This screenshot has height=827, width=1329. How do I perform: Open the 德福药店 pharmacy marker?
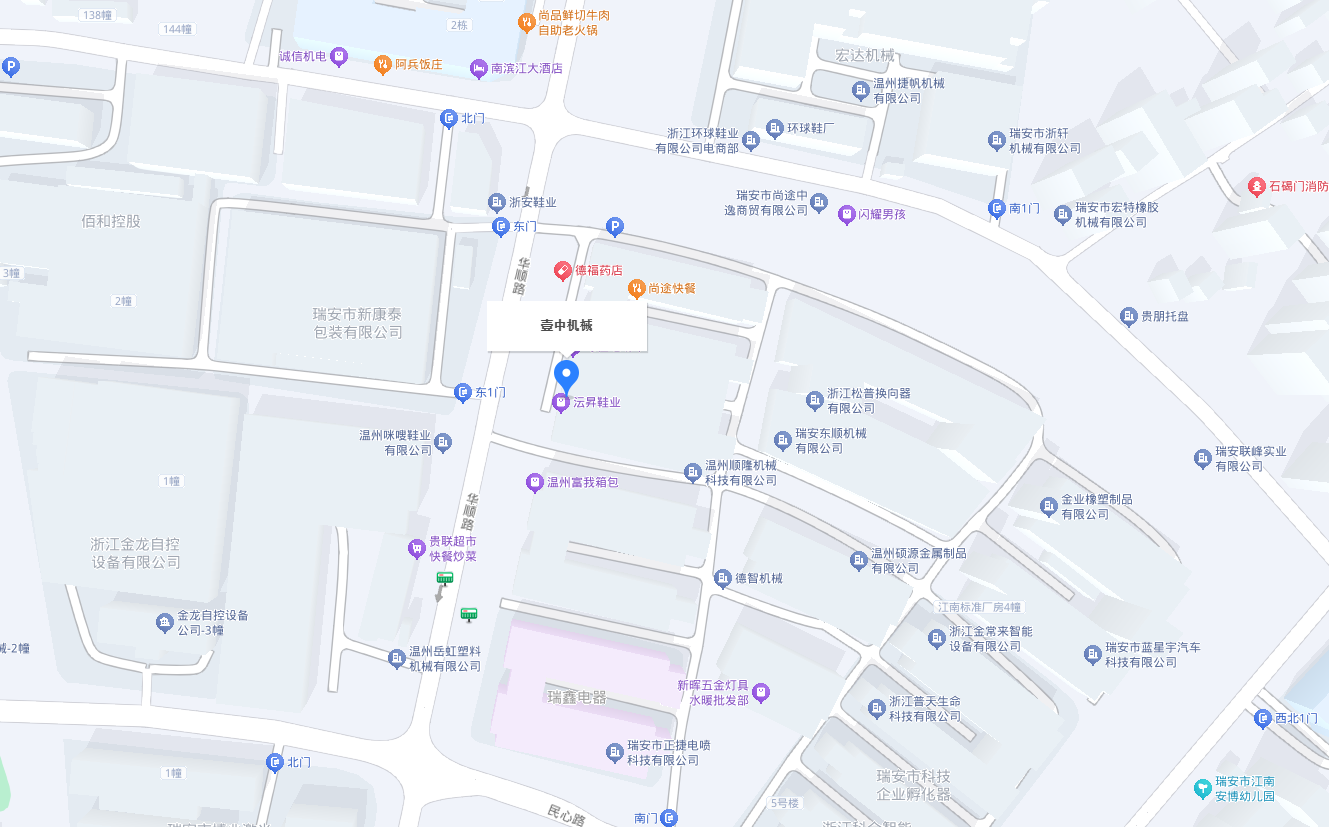[x=563, y=270]
